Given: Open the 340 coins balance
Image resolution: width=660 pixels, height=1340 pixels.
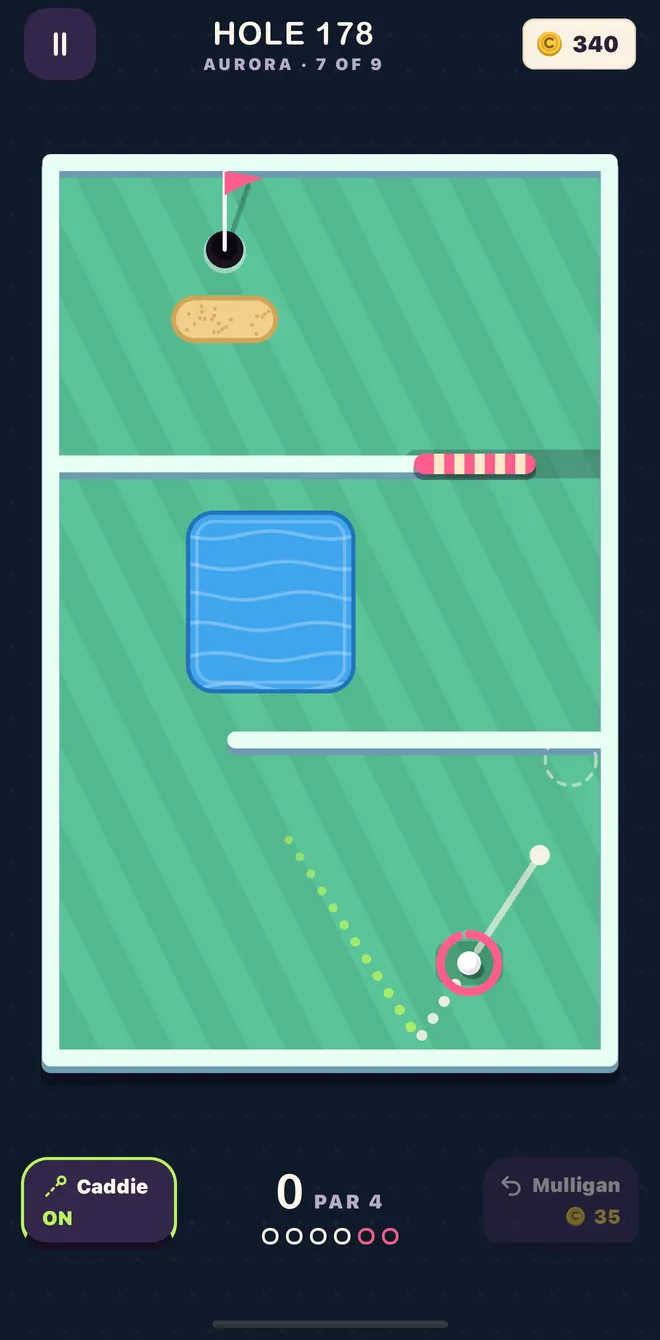Looking at the screenshot, I should (x=579, y=44).
